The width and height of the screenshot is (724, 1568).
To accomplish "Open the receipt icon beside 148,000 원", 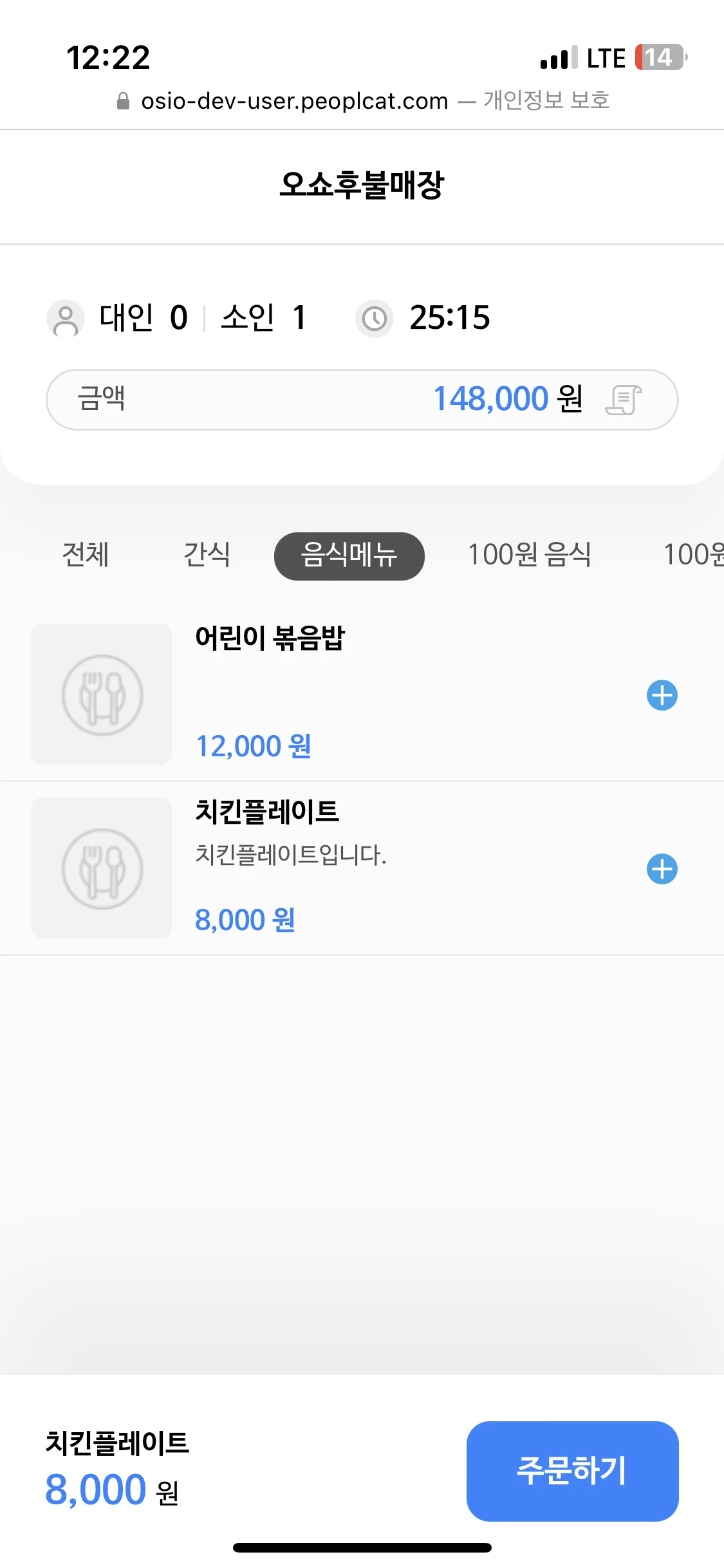I will (623, 400).
